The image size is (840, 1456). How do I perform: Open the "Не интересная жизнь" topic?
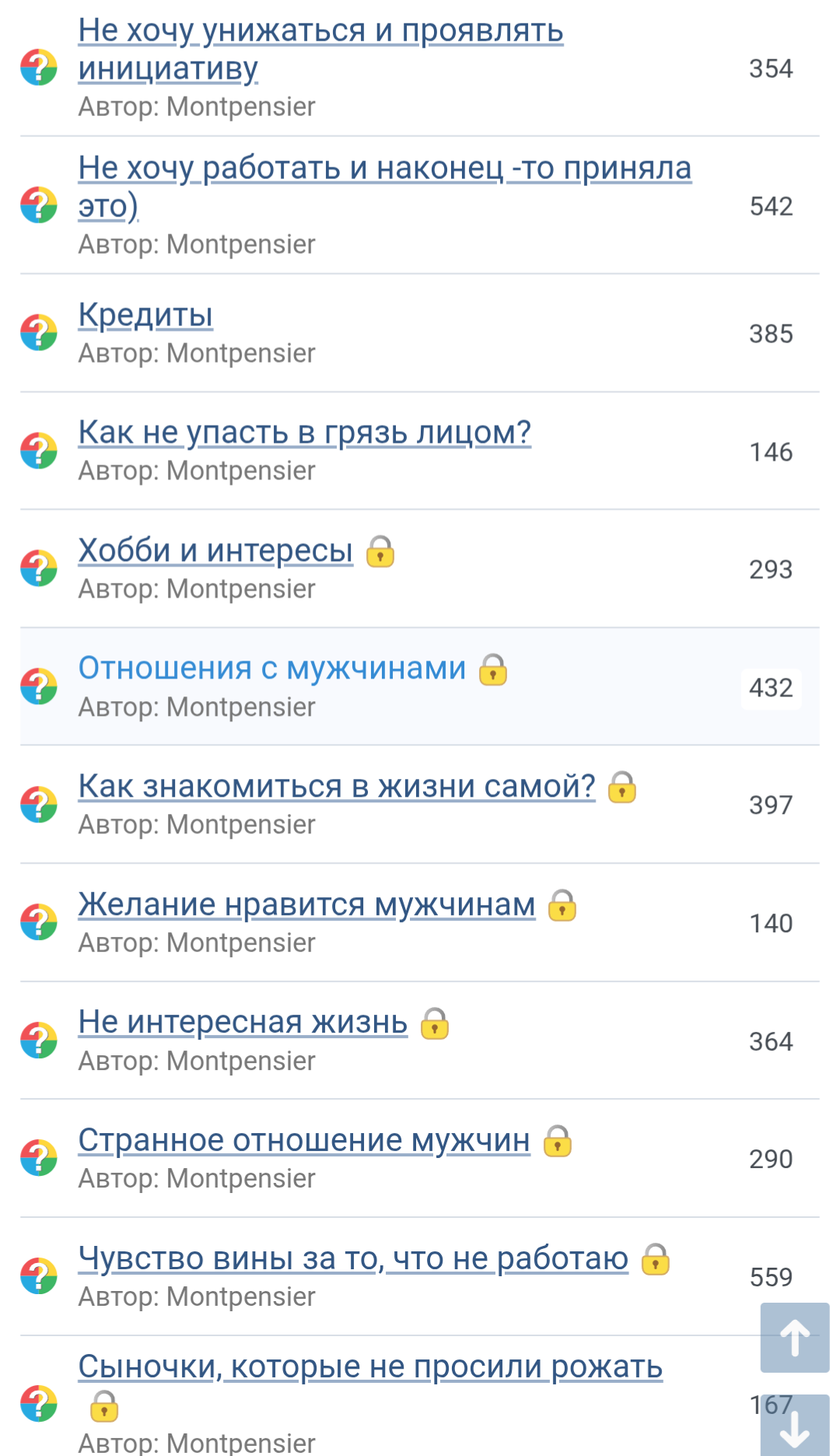click(243, 1023)
